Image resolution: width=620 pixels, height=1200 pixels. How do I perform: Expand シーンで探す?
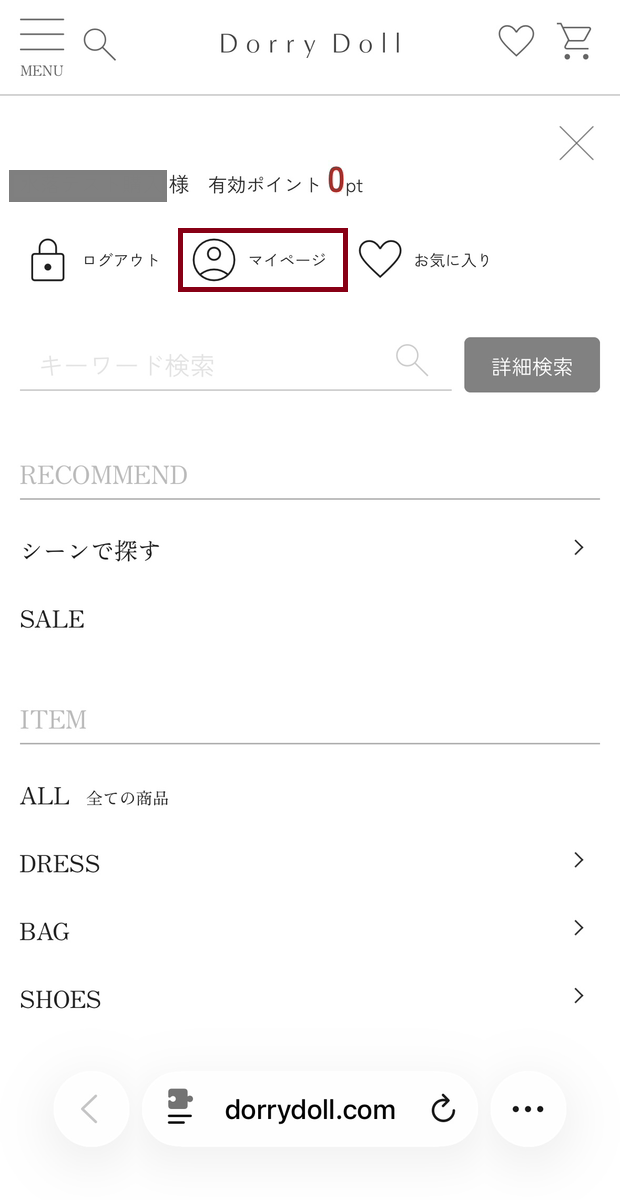pos(310,550)
